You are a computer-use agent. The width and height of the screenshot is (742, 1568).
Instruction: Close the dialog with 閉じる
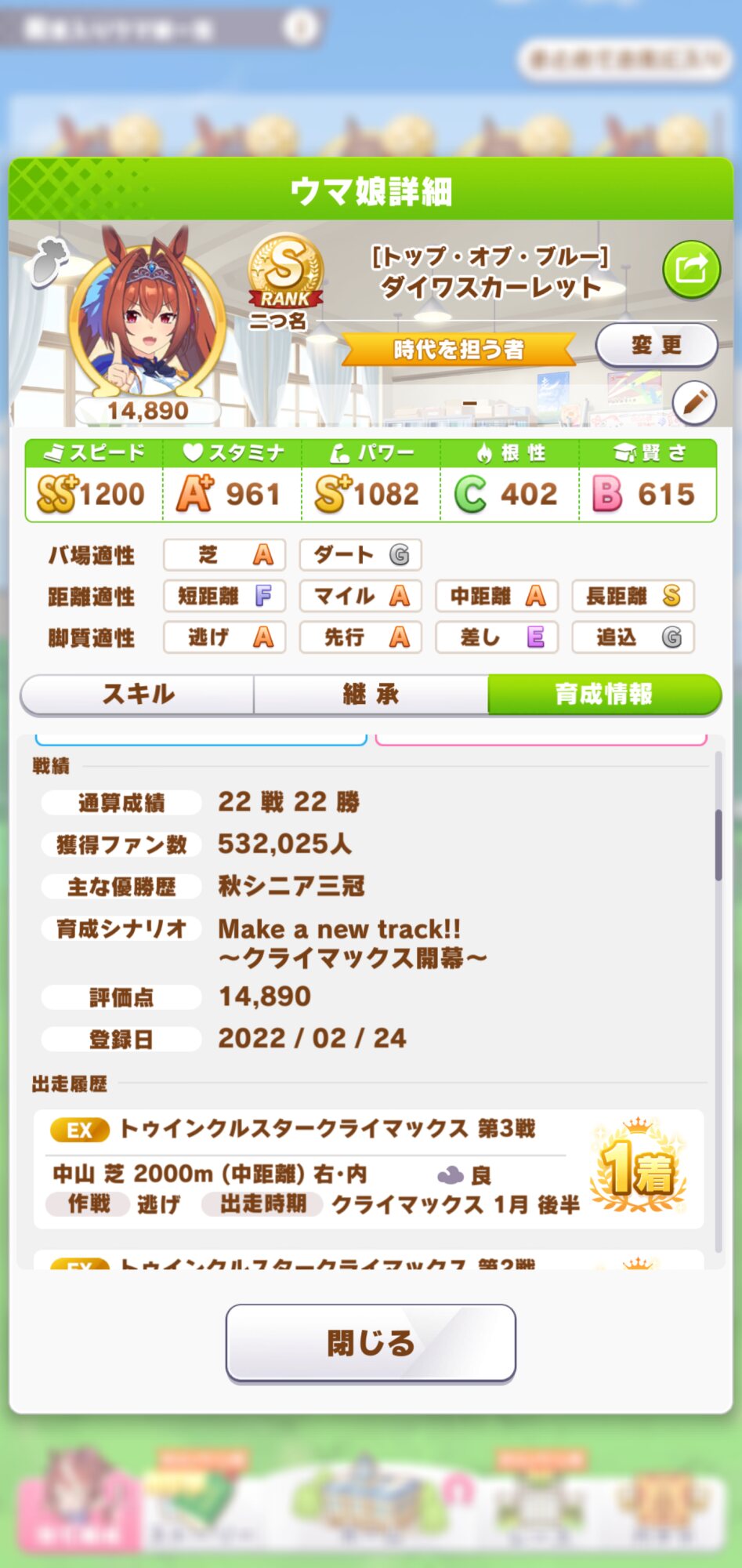click(x=371, y=1343)
